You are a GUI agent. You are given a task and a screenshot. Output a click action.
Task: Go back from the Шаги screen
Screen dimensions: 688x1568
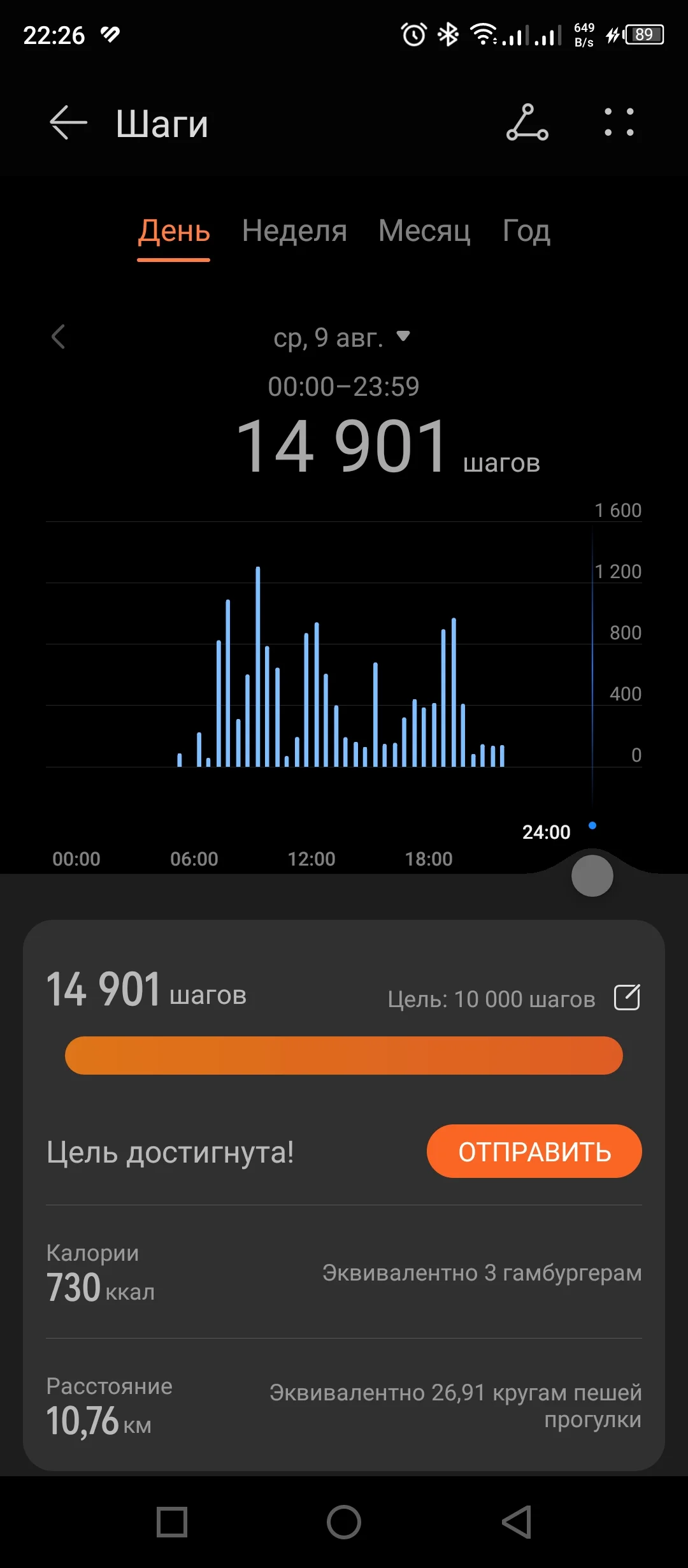pyautogui.click(x=68, y=122)
